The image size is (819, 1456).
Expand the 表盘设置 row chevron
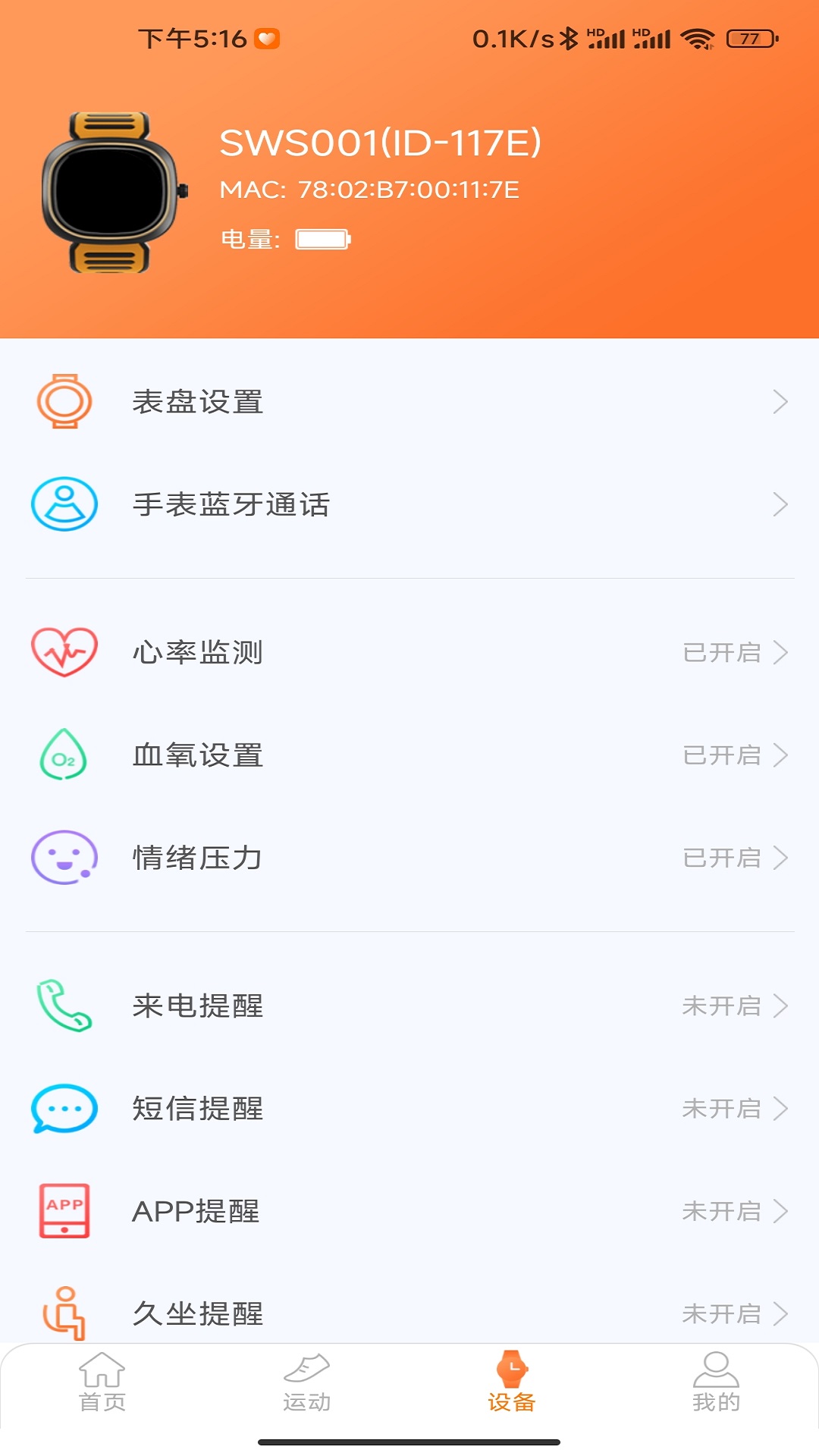[780, 403]
